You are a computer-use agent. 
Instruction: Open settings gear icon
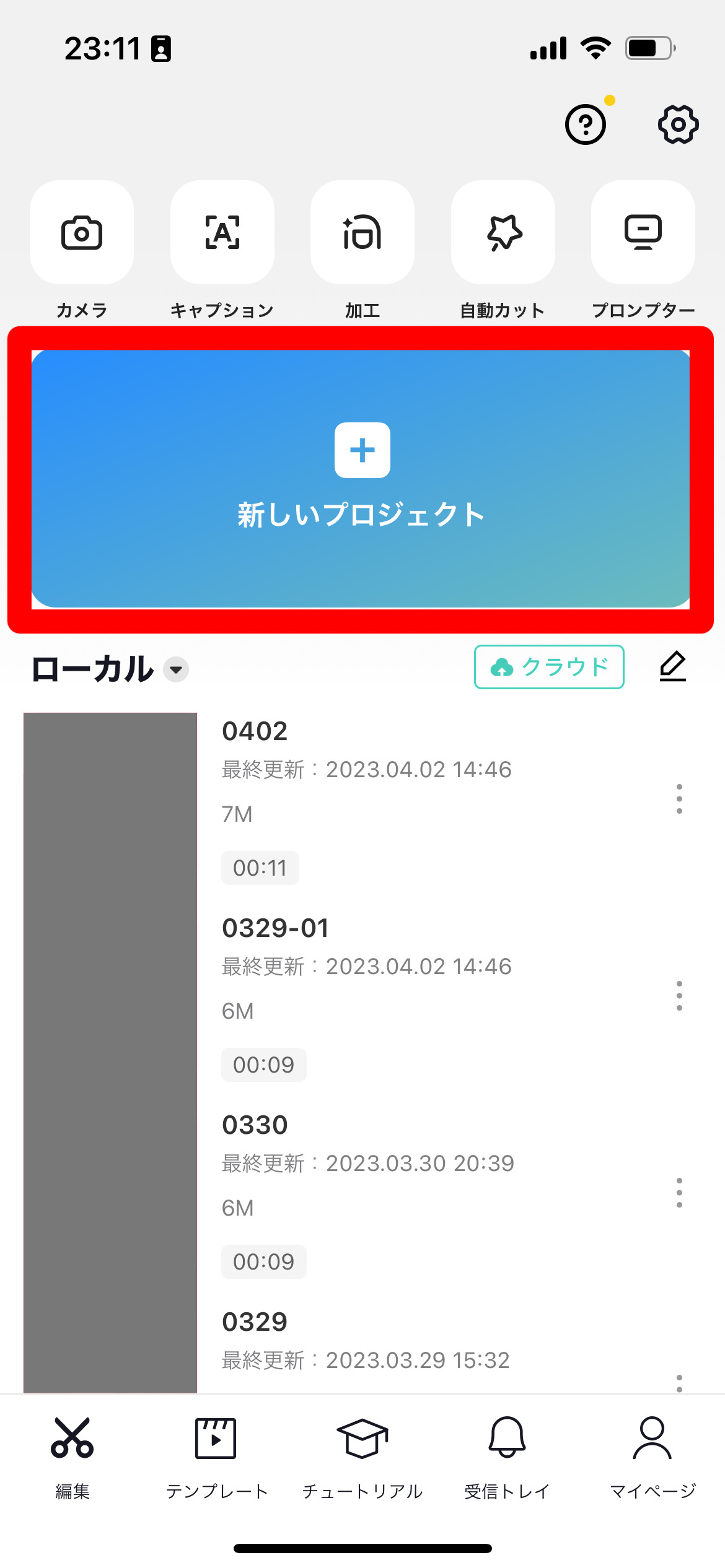[678, 124]
